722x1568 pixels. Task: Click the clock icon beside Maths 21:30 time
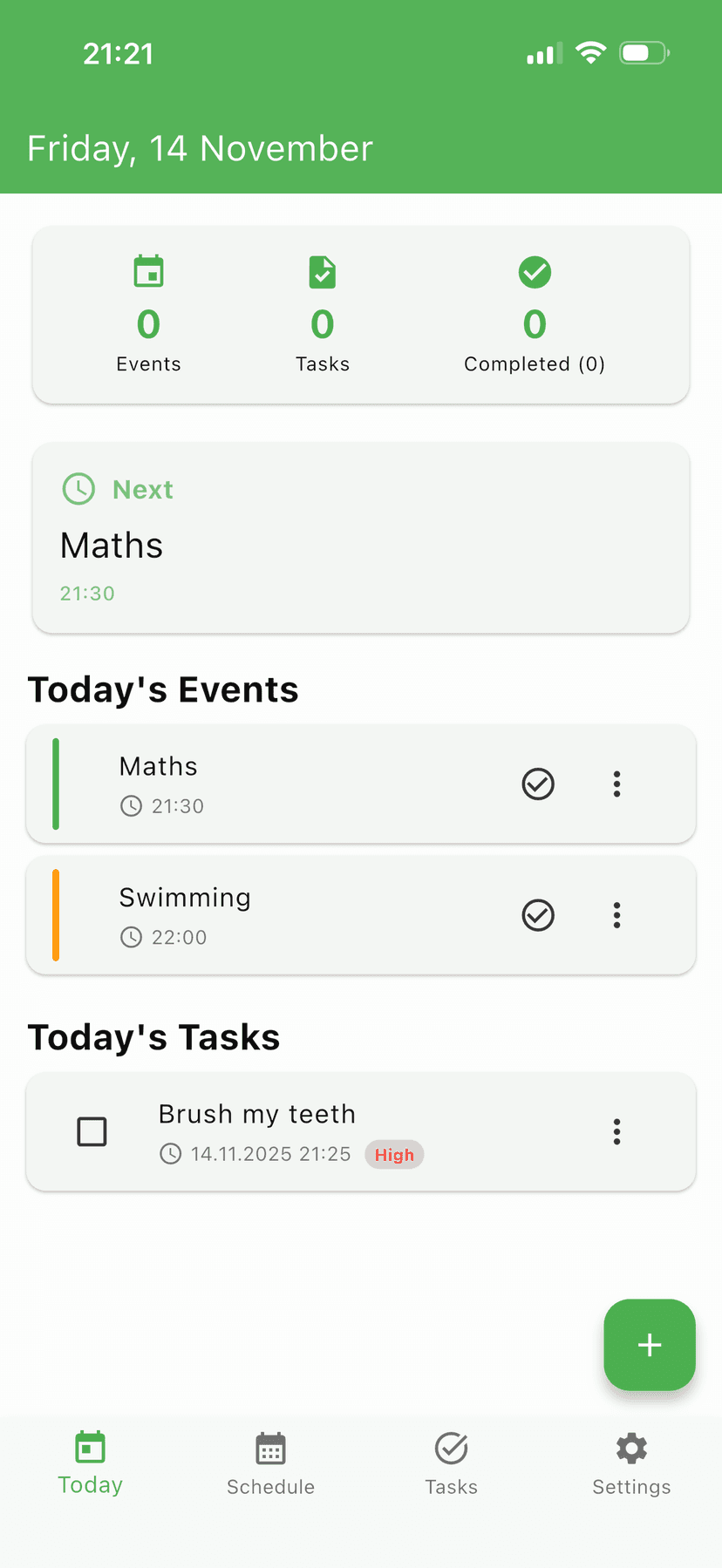132,805
